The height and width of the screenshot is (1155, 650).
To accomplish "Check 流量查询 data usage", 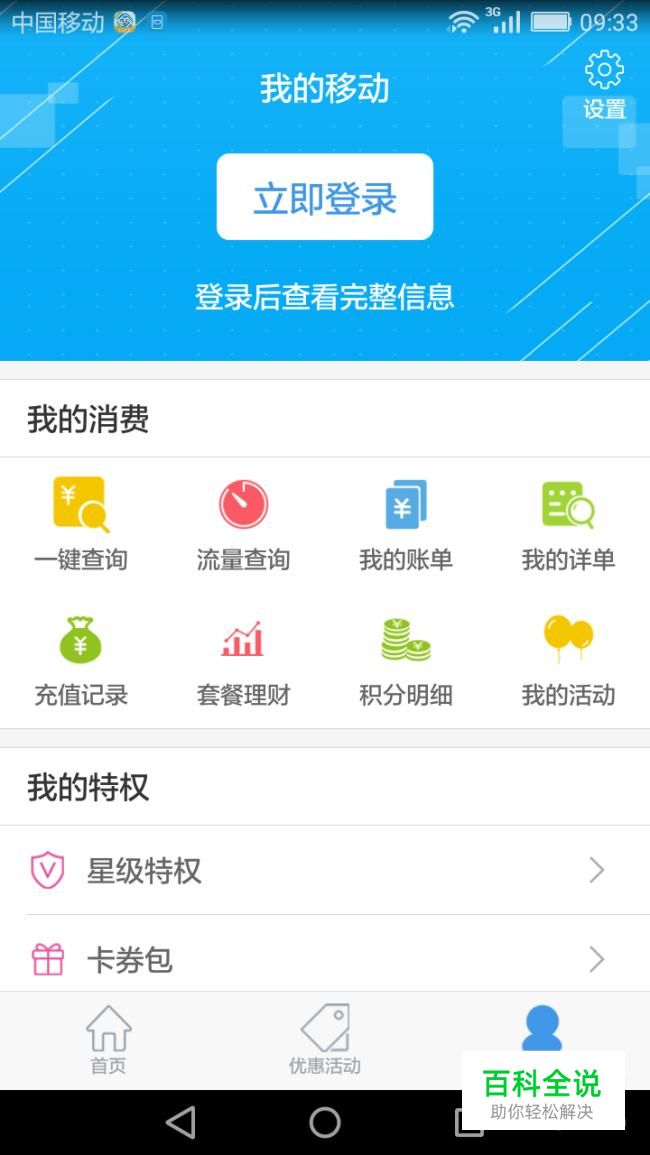I will pos(243,524).
